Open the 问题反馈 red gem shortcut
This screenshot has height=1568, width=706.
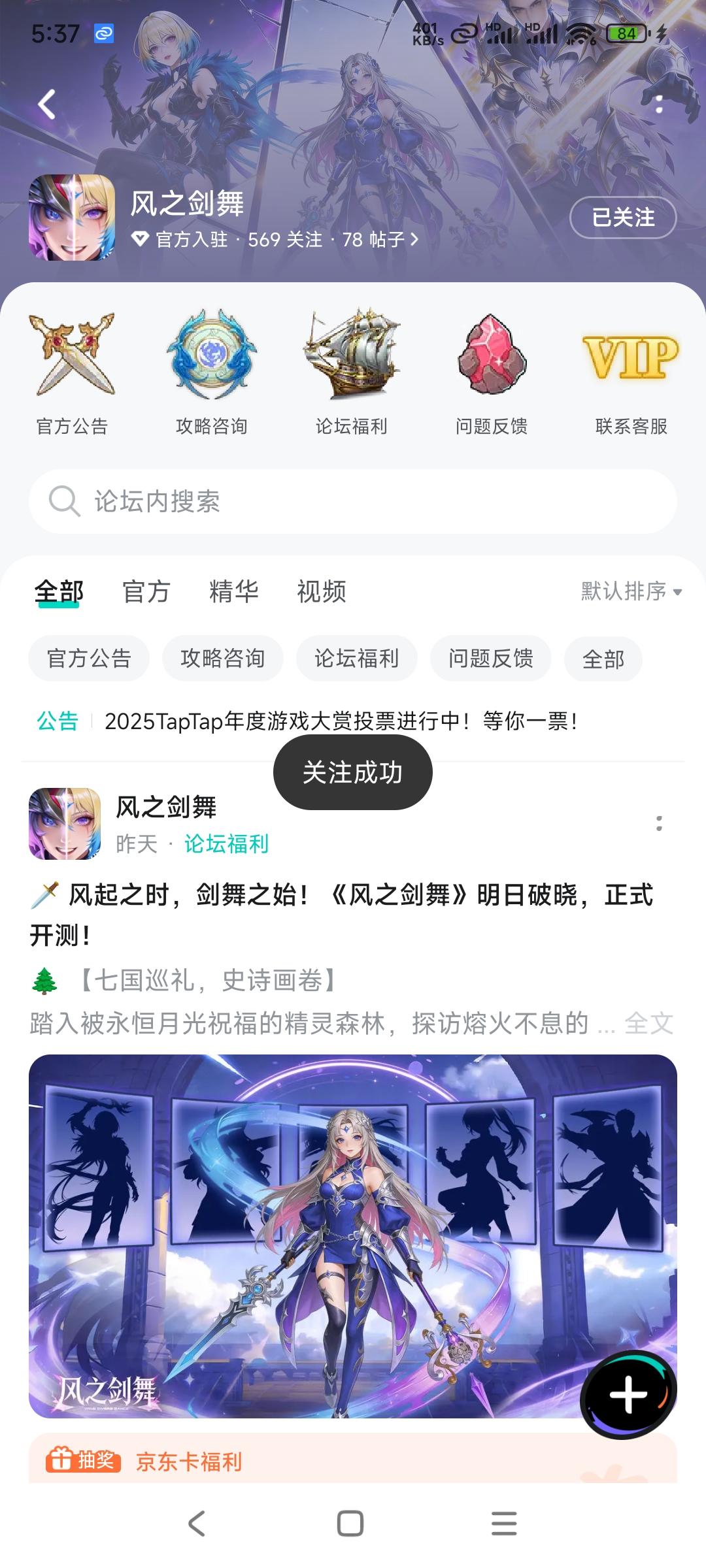point(492,372)
